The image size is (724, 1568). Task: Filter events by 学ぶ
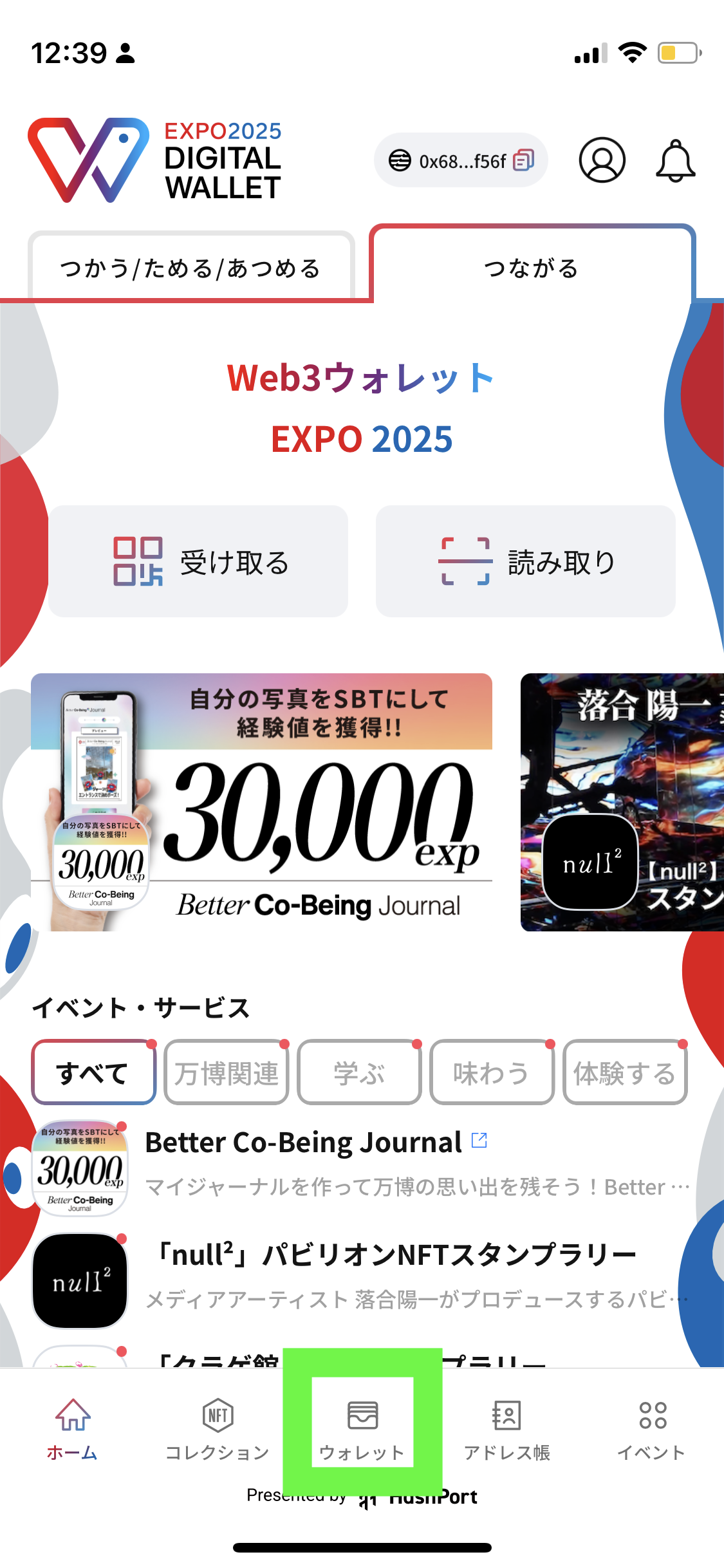(x=359, y=1072)
